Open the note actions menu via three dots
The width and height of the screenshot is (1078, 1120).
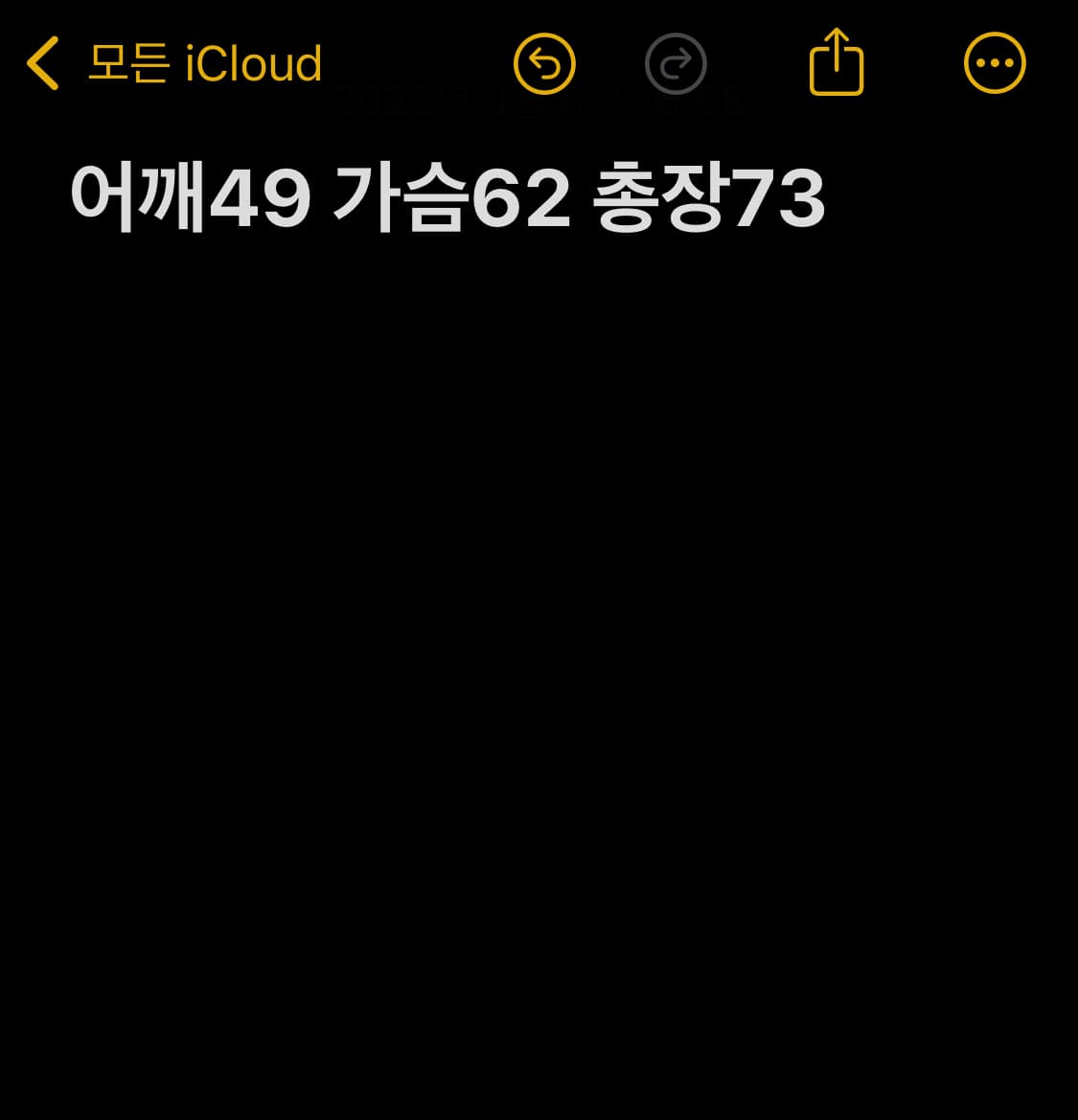[x=995, y=61]
